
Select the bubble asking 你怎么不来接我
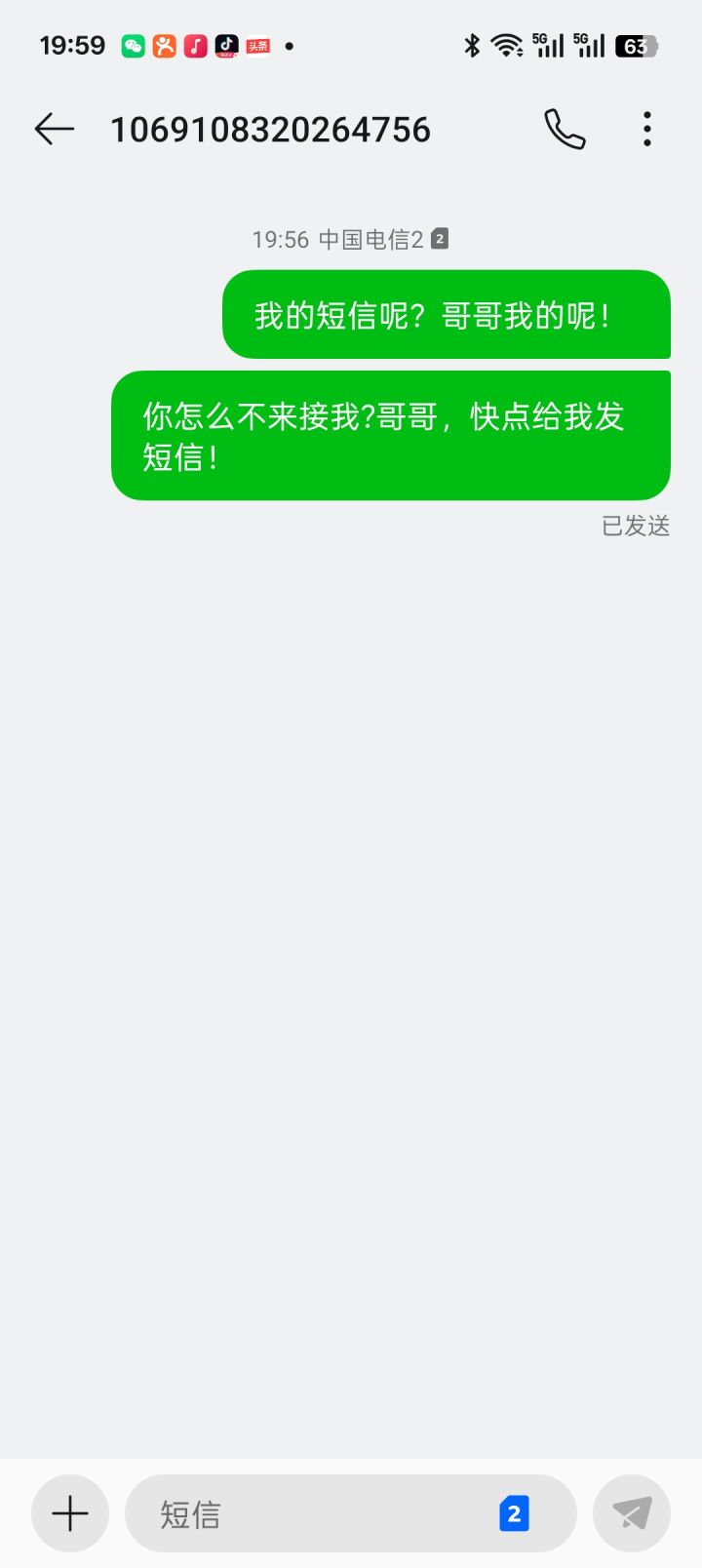click(x=390, y=434)
